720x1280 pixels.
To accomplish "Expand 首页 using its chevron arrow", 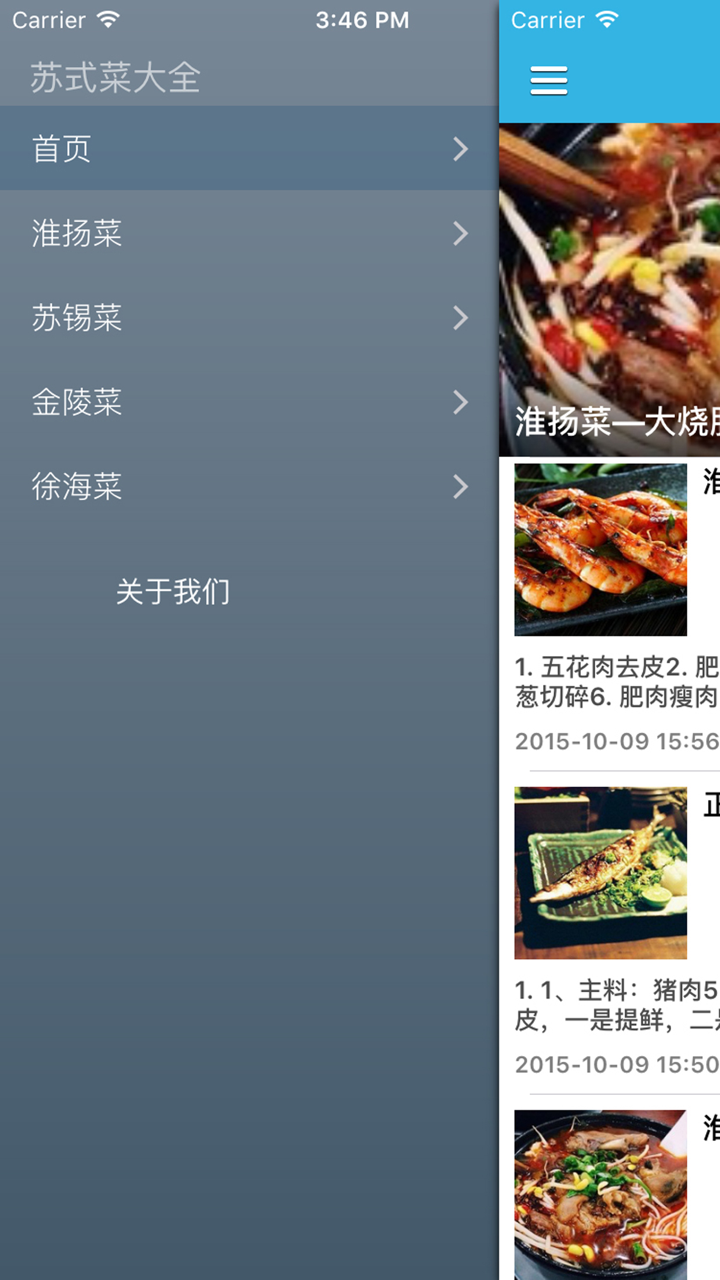I will [x=461, y=148].
